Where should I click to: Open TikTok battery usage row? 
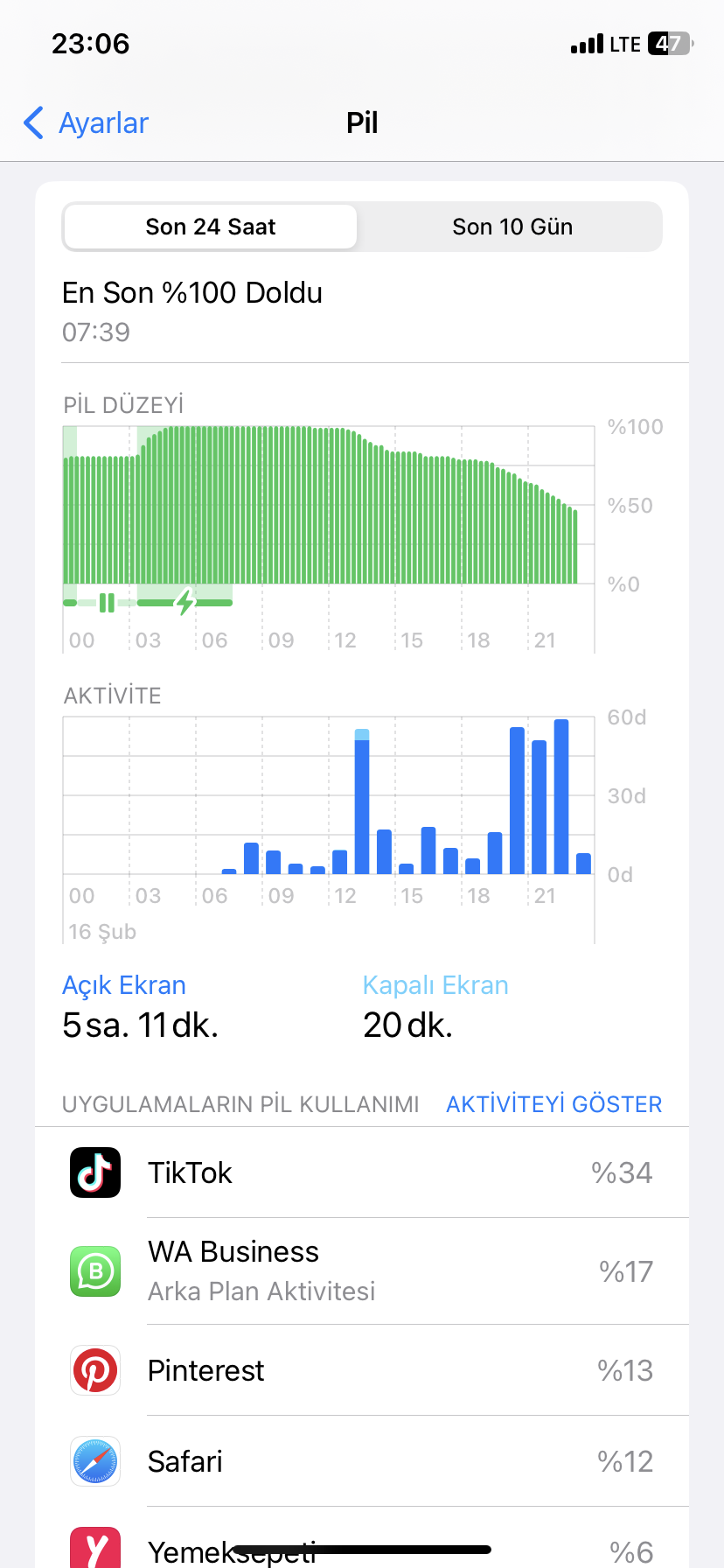pyautogui.click(x=362, y=1172)
